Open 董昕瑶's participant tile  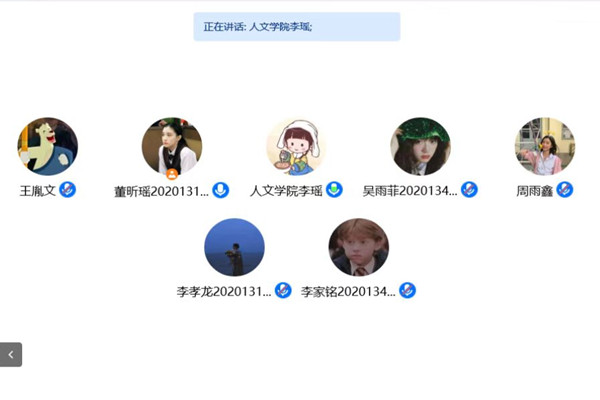tap(172, 147)
